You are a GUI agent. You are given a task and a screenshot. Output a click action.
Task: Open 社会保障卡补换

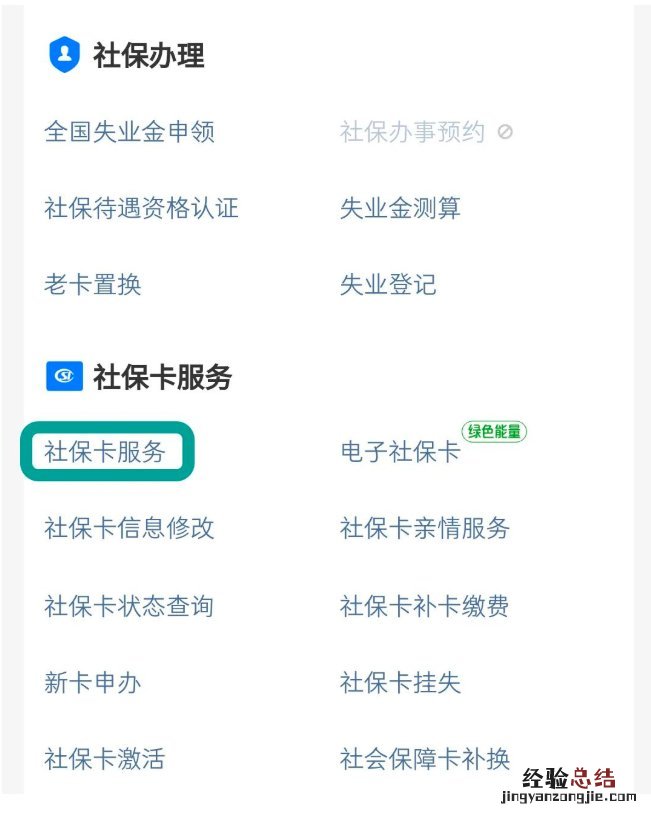tap(425, 759)
